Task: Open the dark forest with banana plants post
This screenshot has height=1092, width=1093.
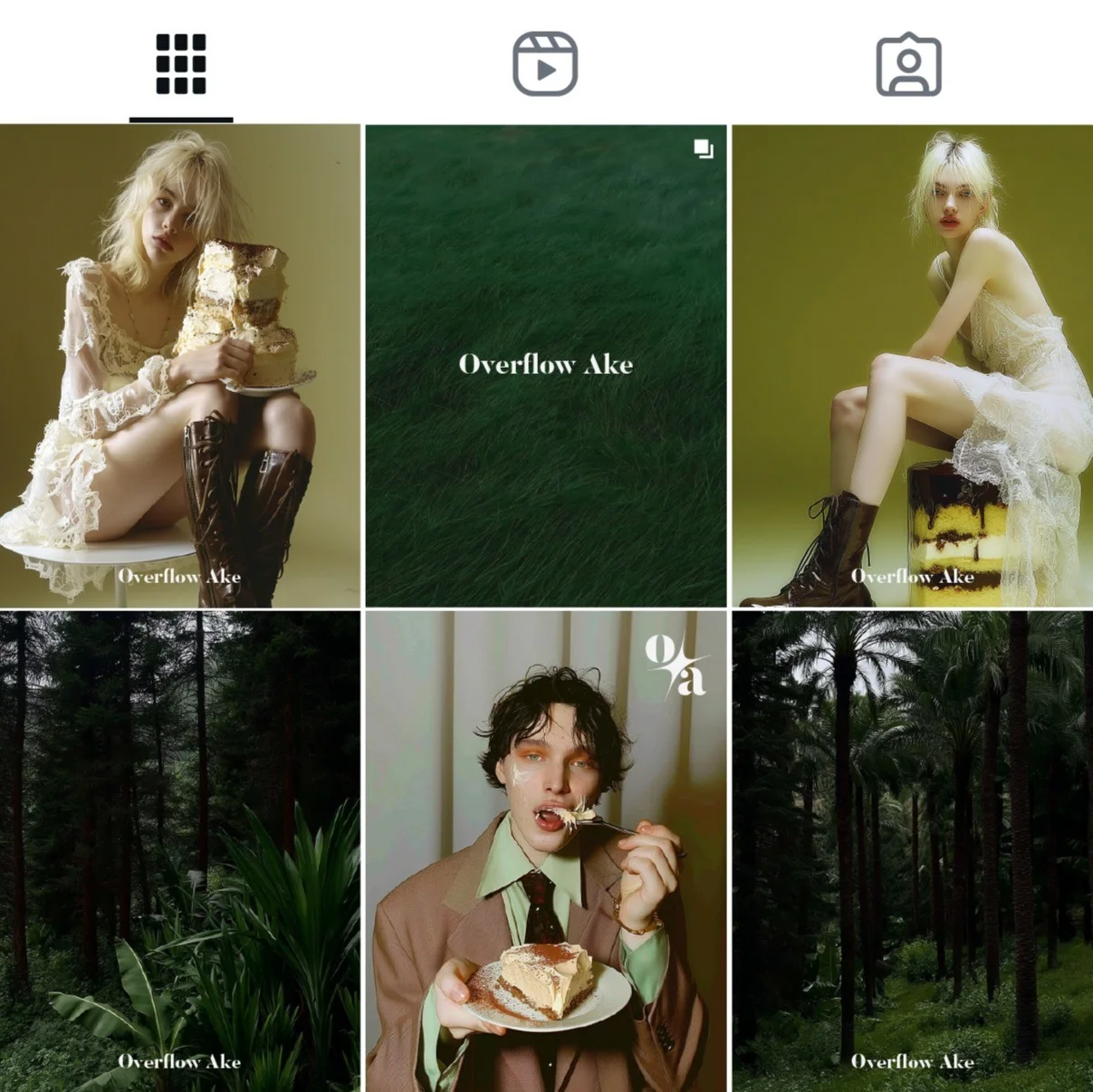Action: pyautogui.click(x=180, y=851)
